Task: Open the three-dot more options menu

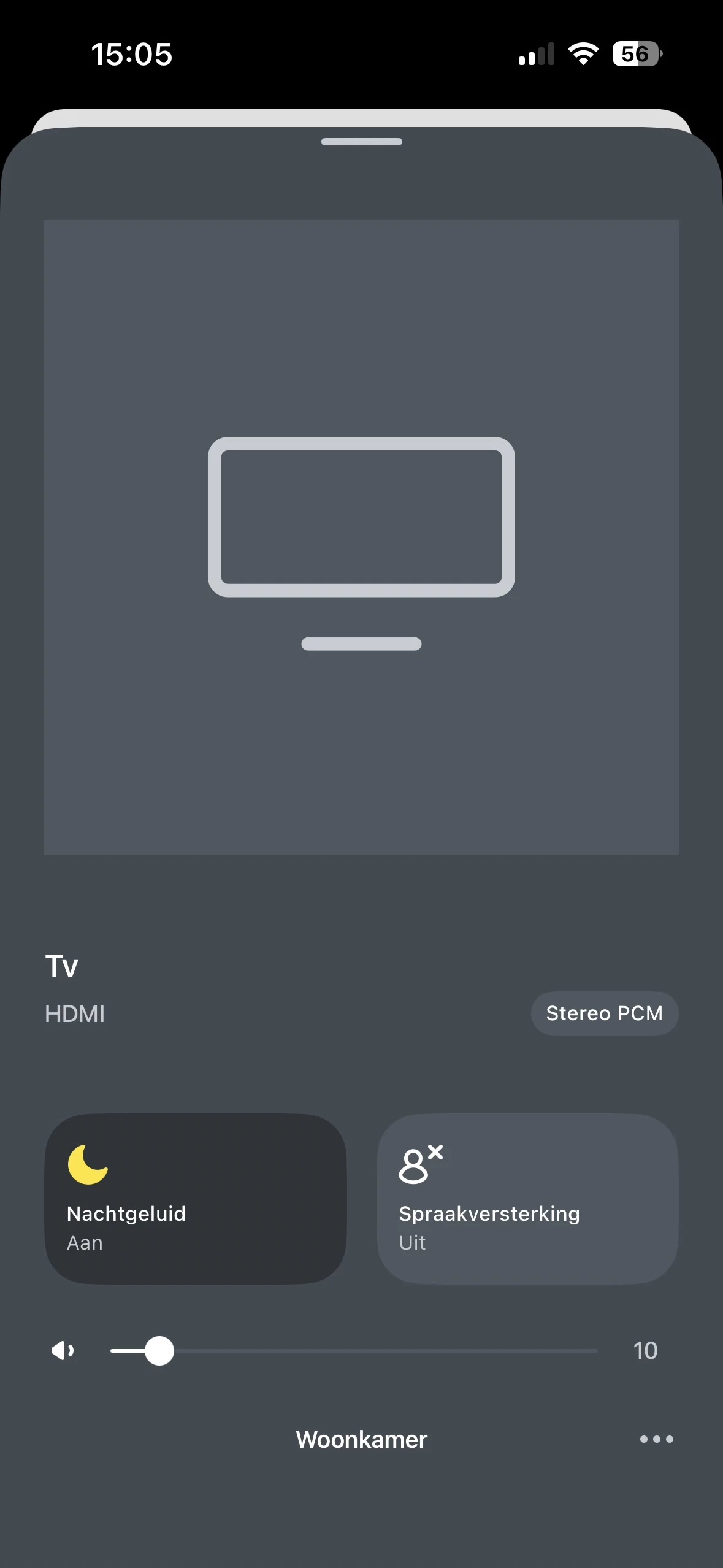Action: (656, 1439)
